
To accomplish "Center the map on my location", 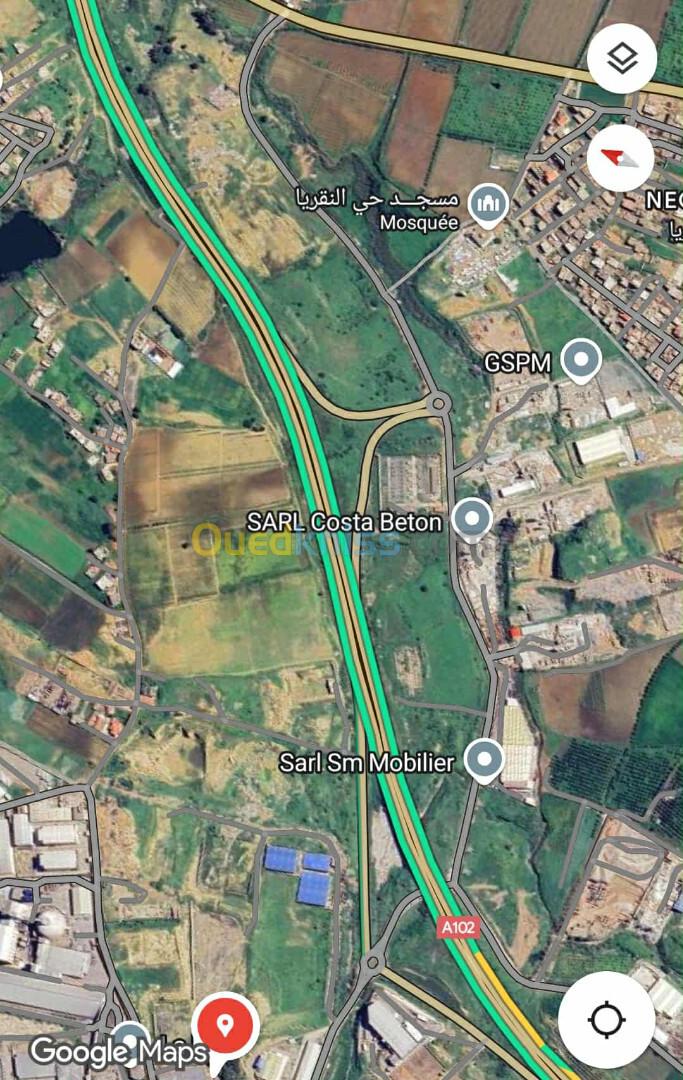I will click(606, 1020).
